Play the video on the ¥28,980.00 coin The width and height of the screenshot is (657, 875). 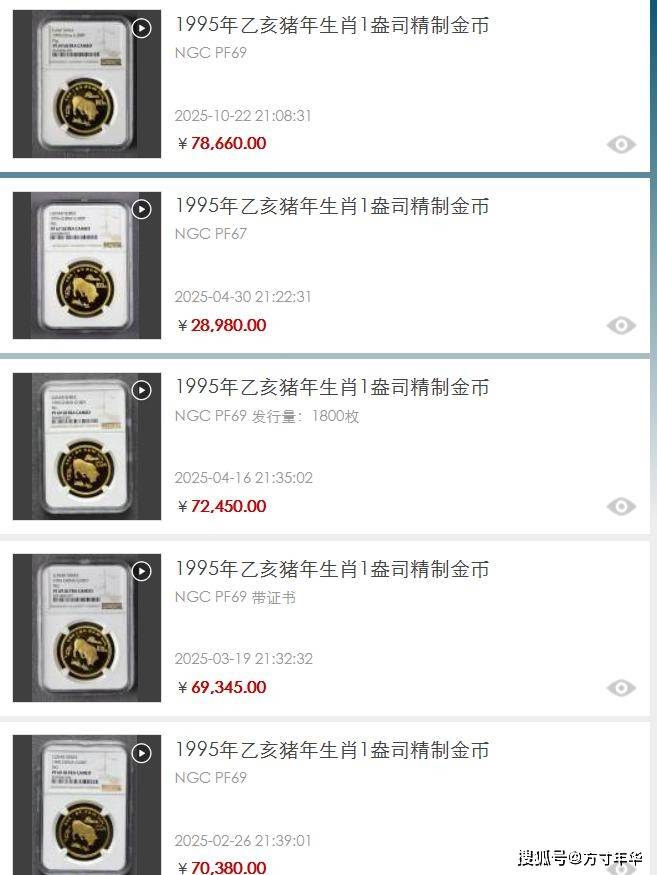point(142,209)
